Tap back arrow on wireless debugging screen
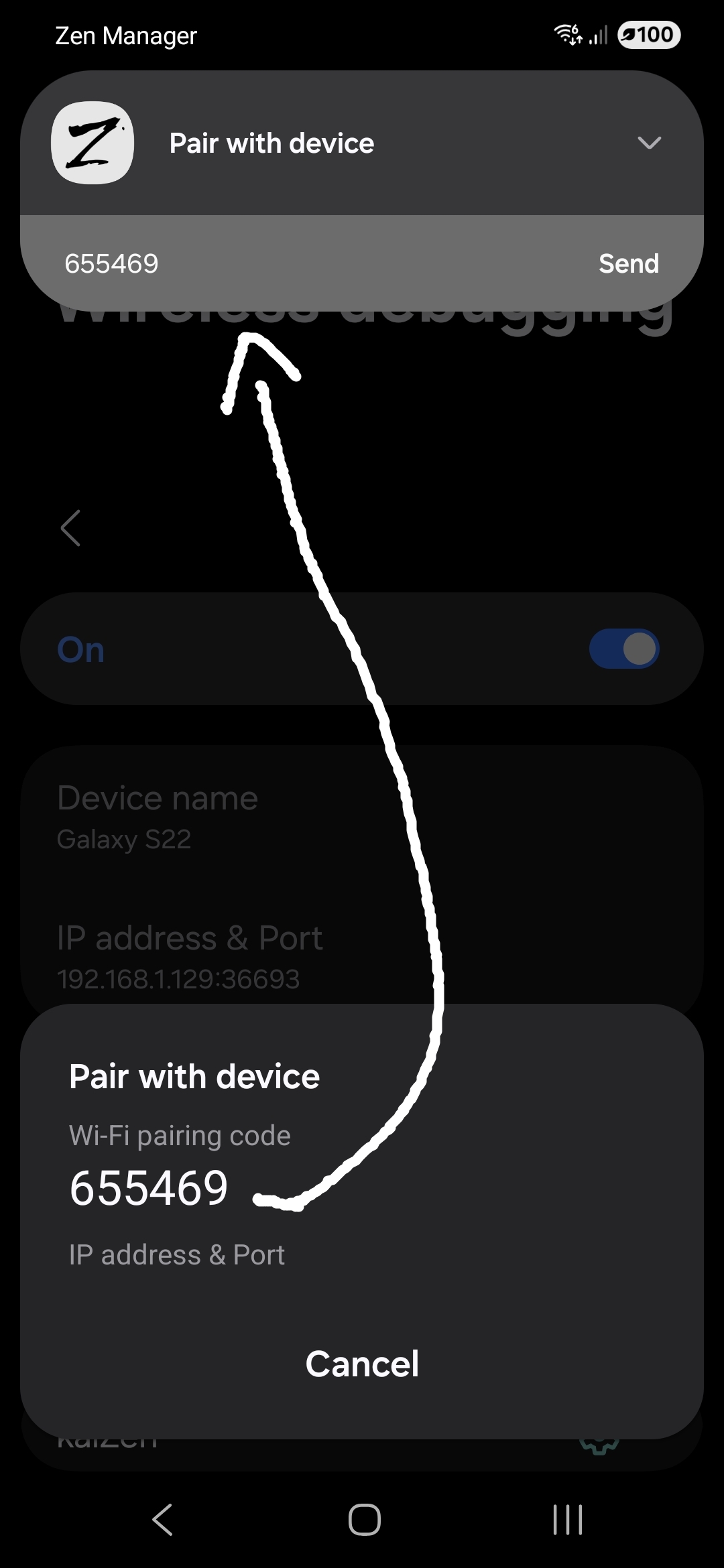 point(71,528)
